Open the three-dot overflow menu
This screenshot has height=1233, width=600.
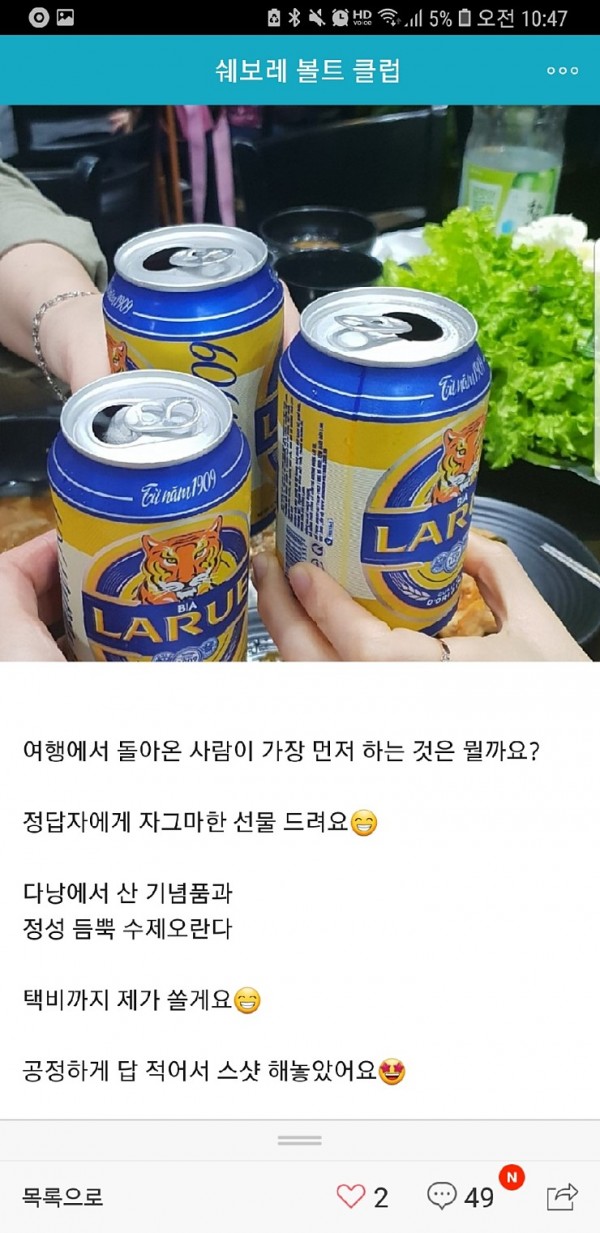click(562, 71)
